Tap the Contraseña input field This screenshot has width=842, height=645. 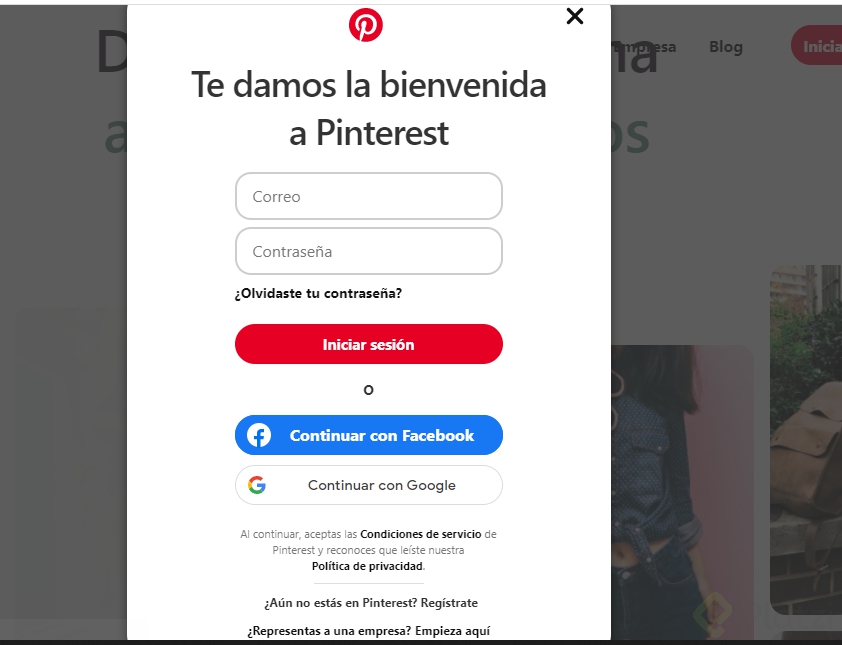point(368,252)
